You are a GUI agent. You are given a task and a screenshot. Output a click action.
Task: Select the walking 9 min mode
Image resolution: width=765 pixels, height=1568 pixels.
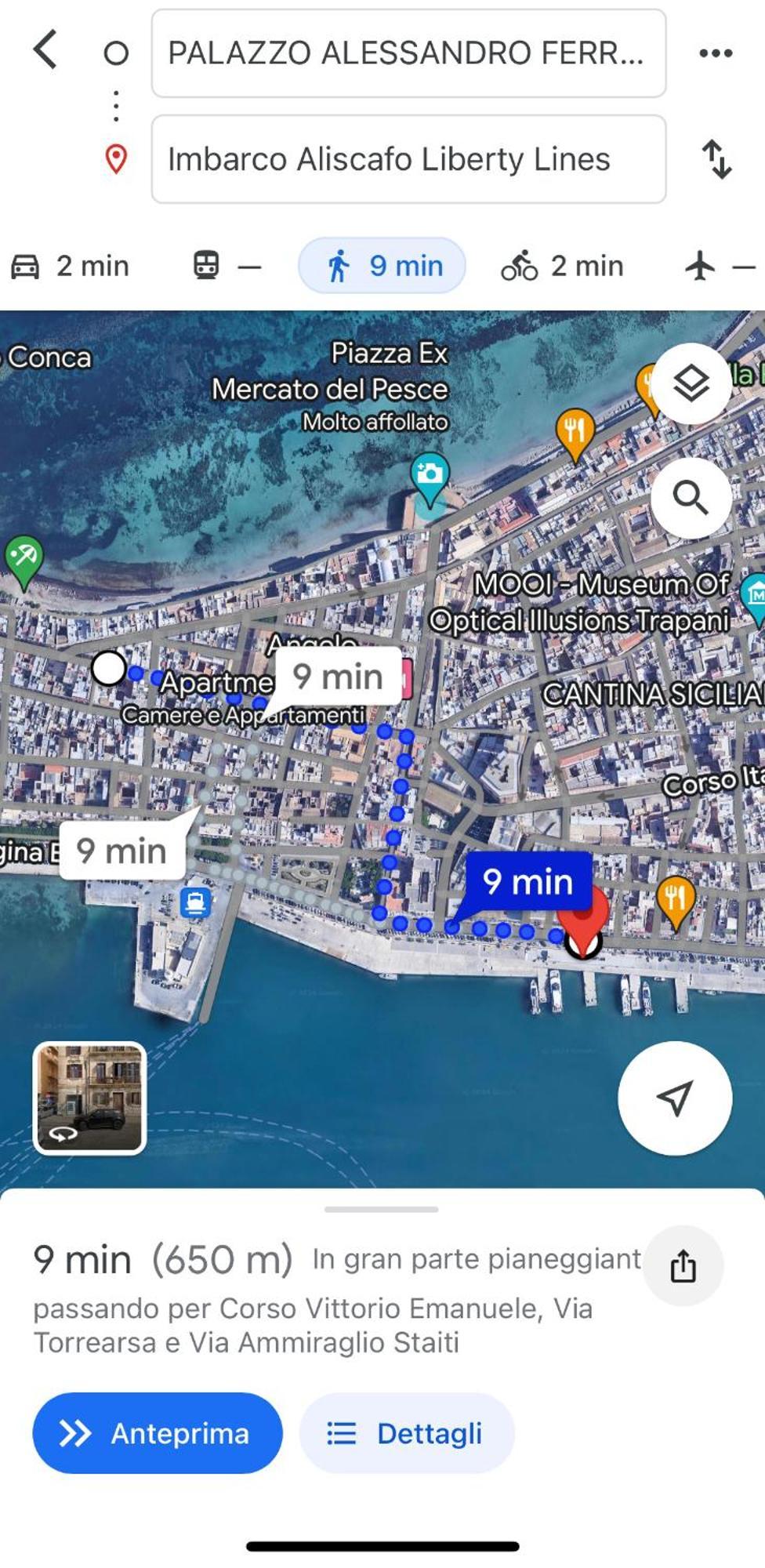coord(382,267)
